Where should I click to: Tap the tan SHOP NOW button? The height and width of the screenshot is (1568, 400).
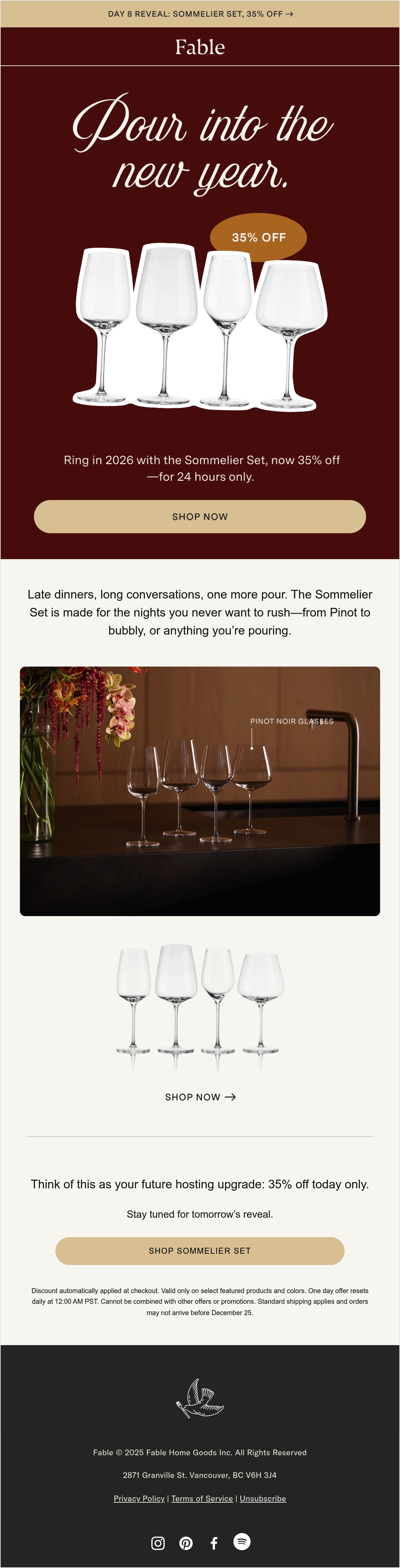pos(200,516)
